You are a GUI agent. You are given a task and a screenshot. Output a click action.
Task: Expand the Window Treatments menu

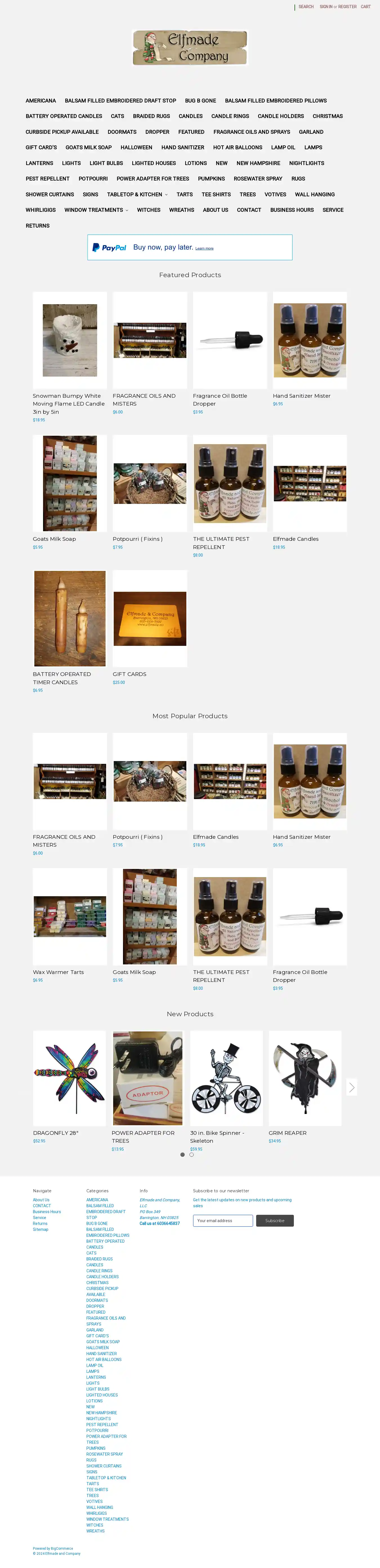(96, 210)
